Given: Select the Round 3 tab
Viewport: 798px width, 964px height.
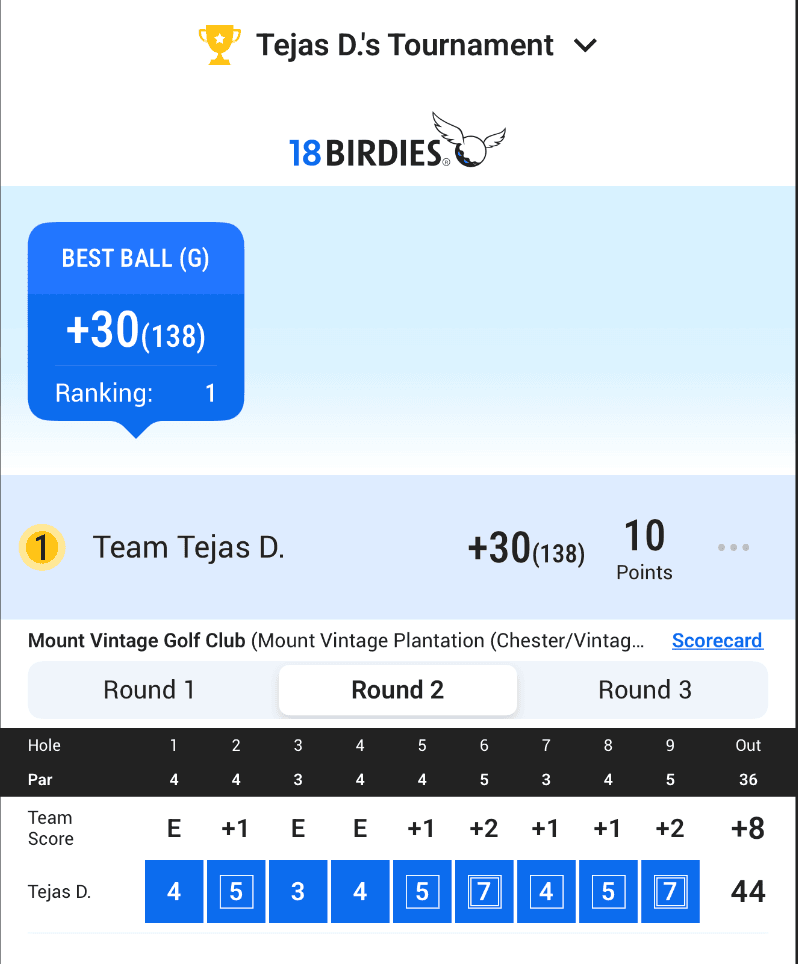Looking at the screenshot, I should (645, 690).
